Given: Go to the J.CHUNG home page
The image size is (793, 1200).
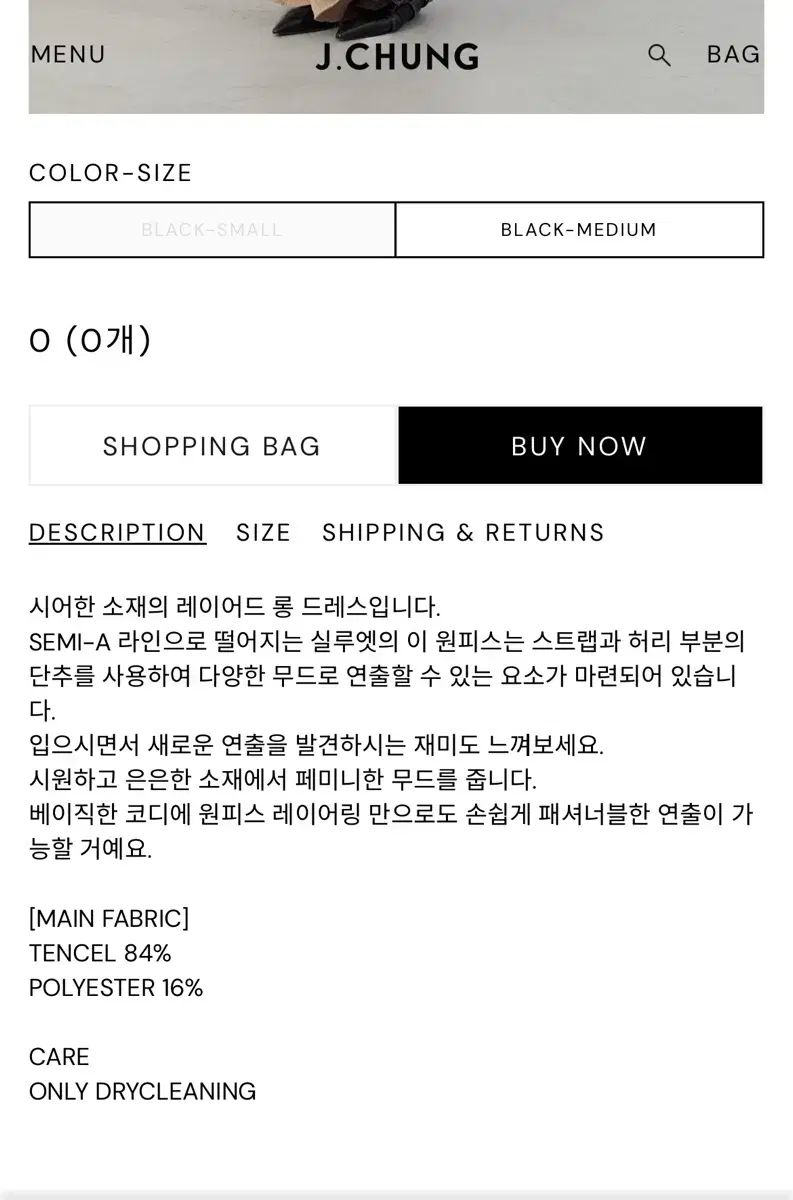Looking at the screenshot, I should point(397,56).
